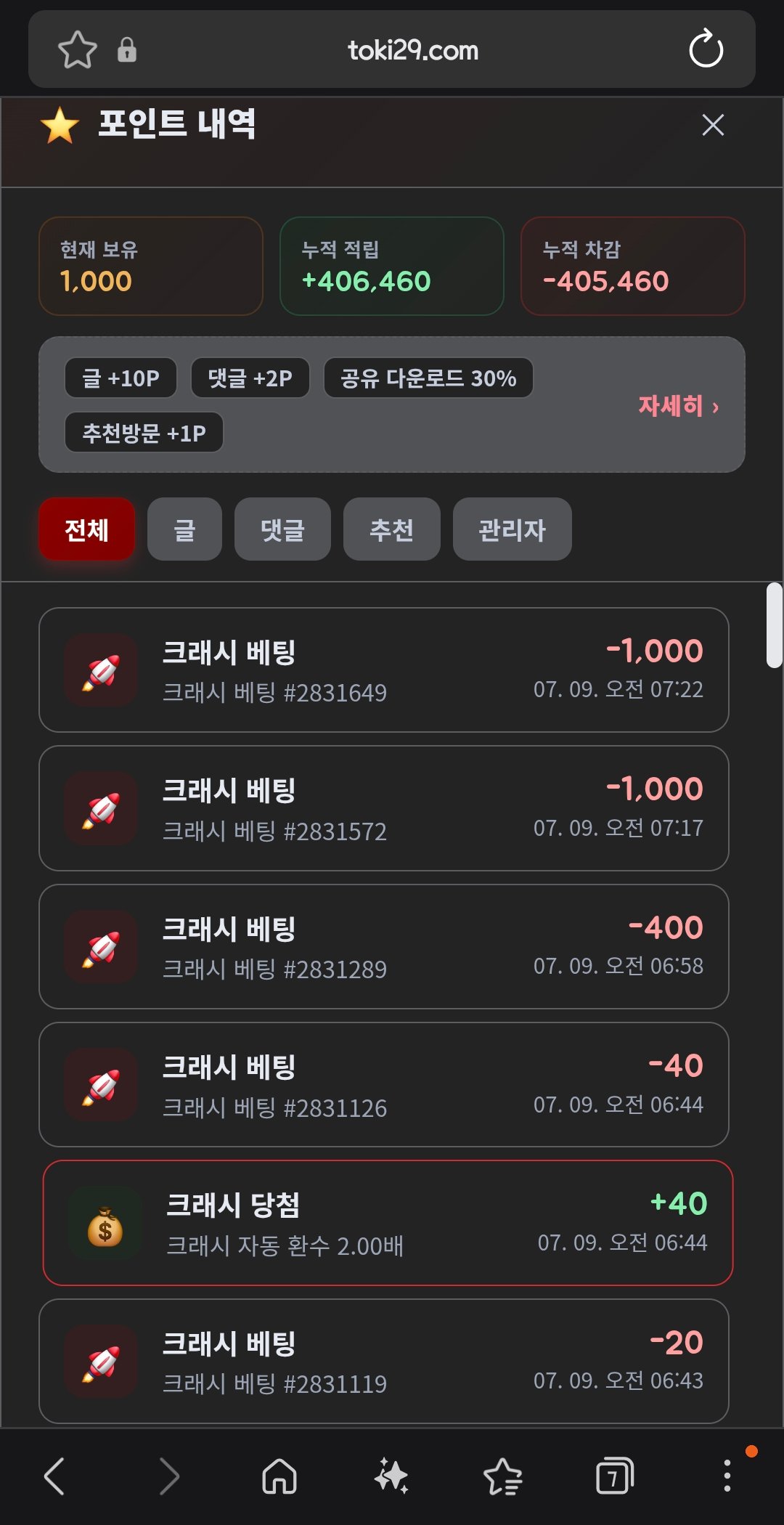Screen dimensions: 784x1525
Task: Show the 추천 tab entries
Action: [x=391, y=529]
